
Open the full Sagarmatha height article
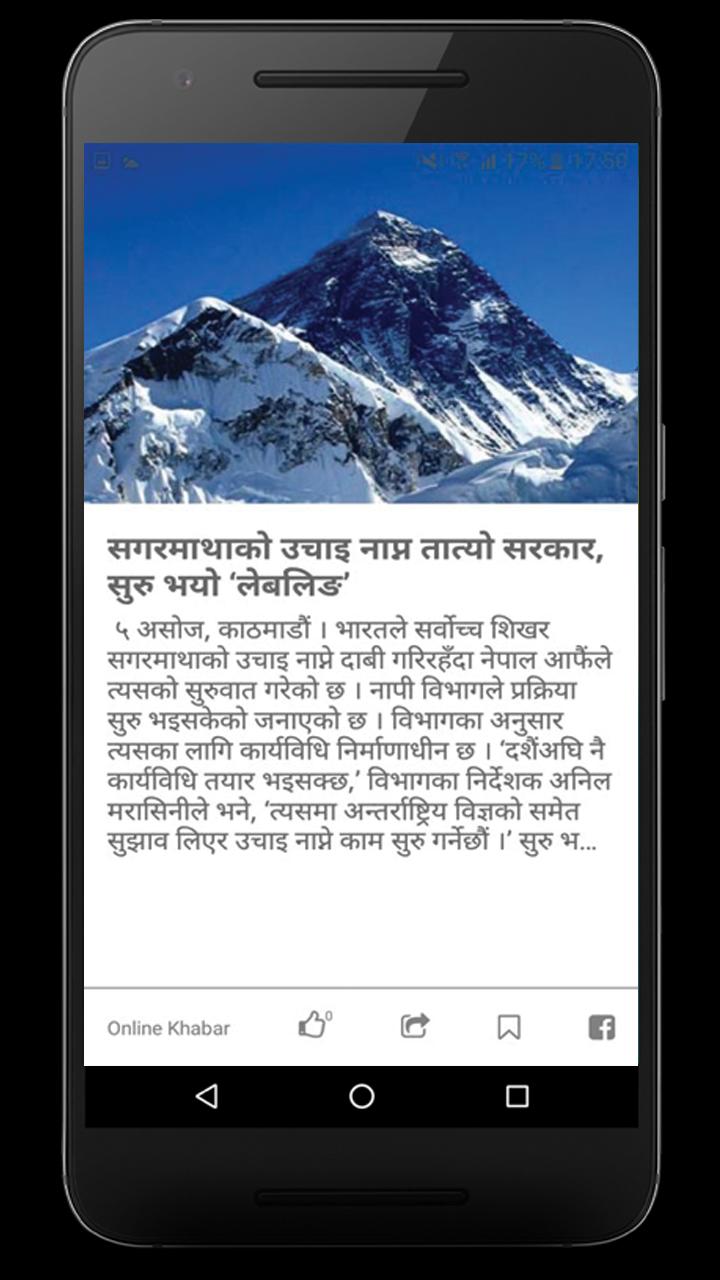(356, 565)
